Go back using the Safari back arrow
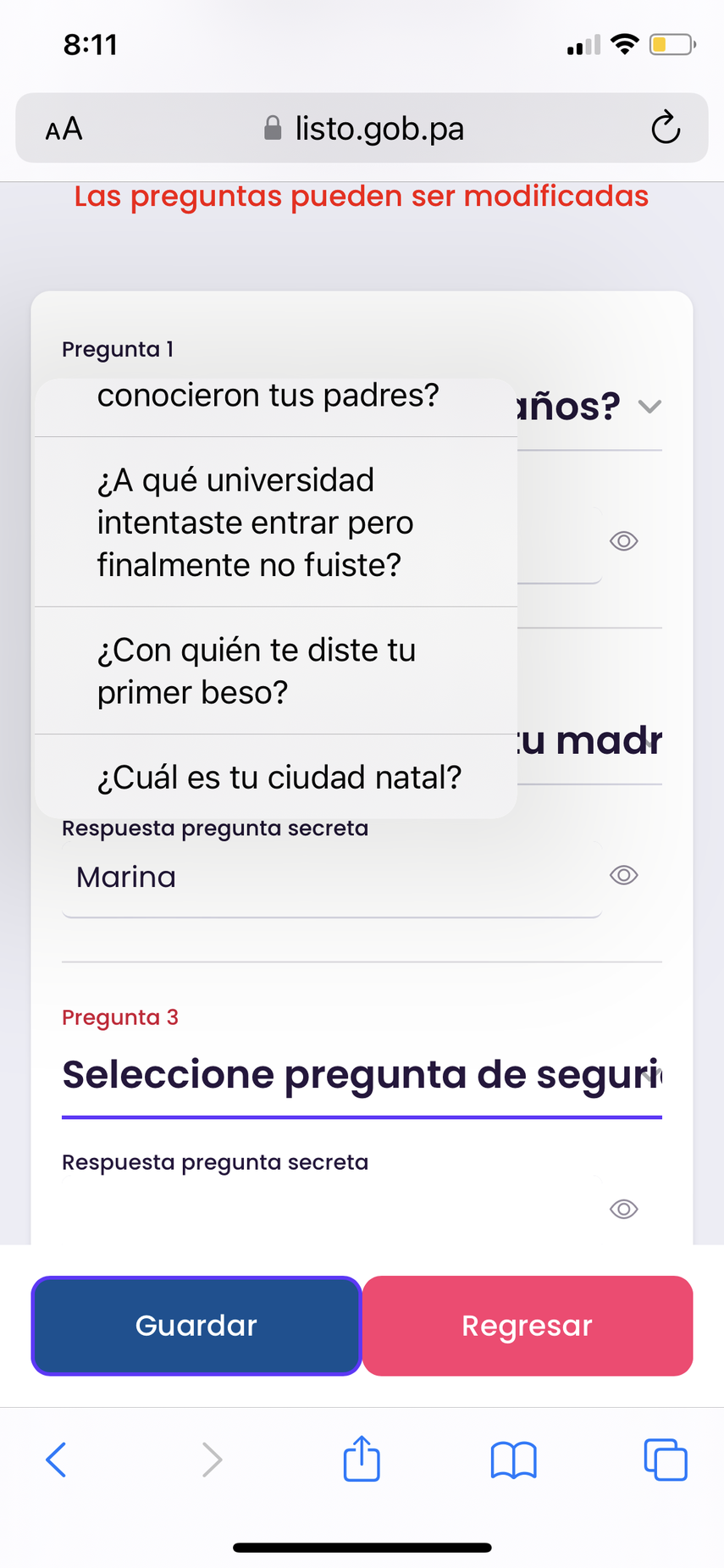This screenshot has height=1568, width=724. click(x=56, y=1460)
